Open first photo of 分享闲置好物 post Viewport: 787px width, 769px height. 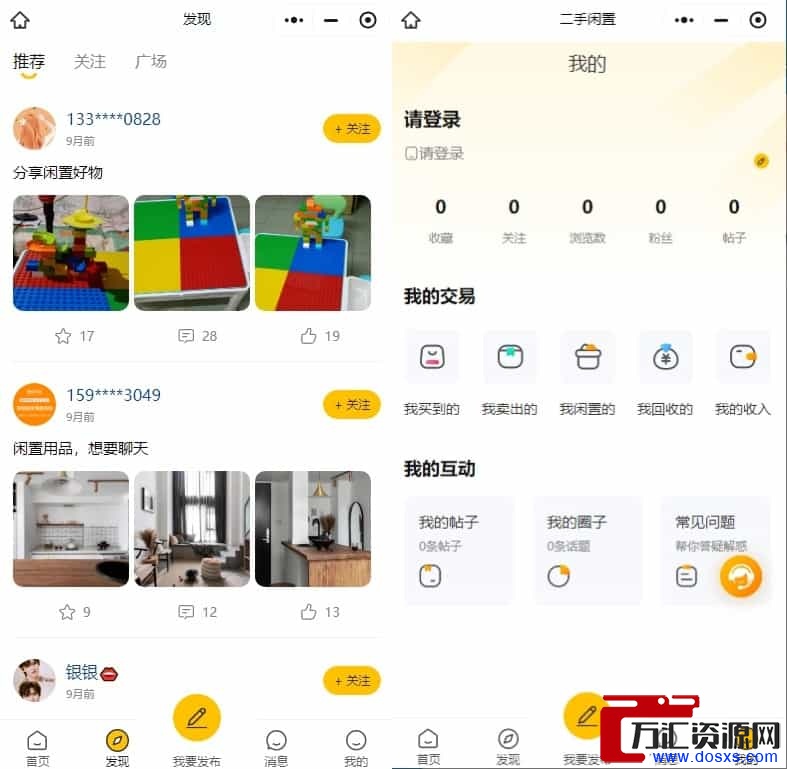coord(71,253)
